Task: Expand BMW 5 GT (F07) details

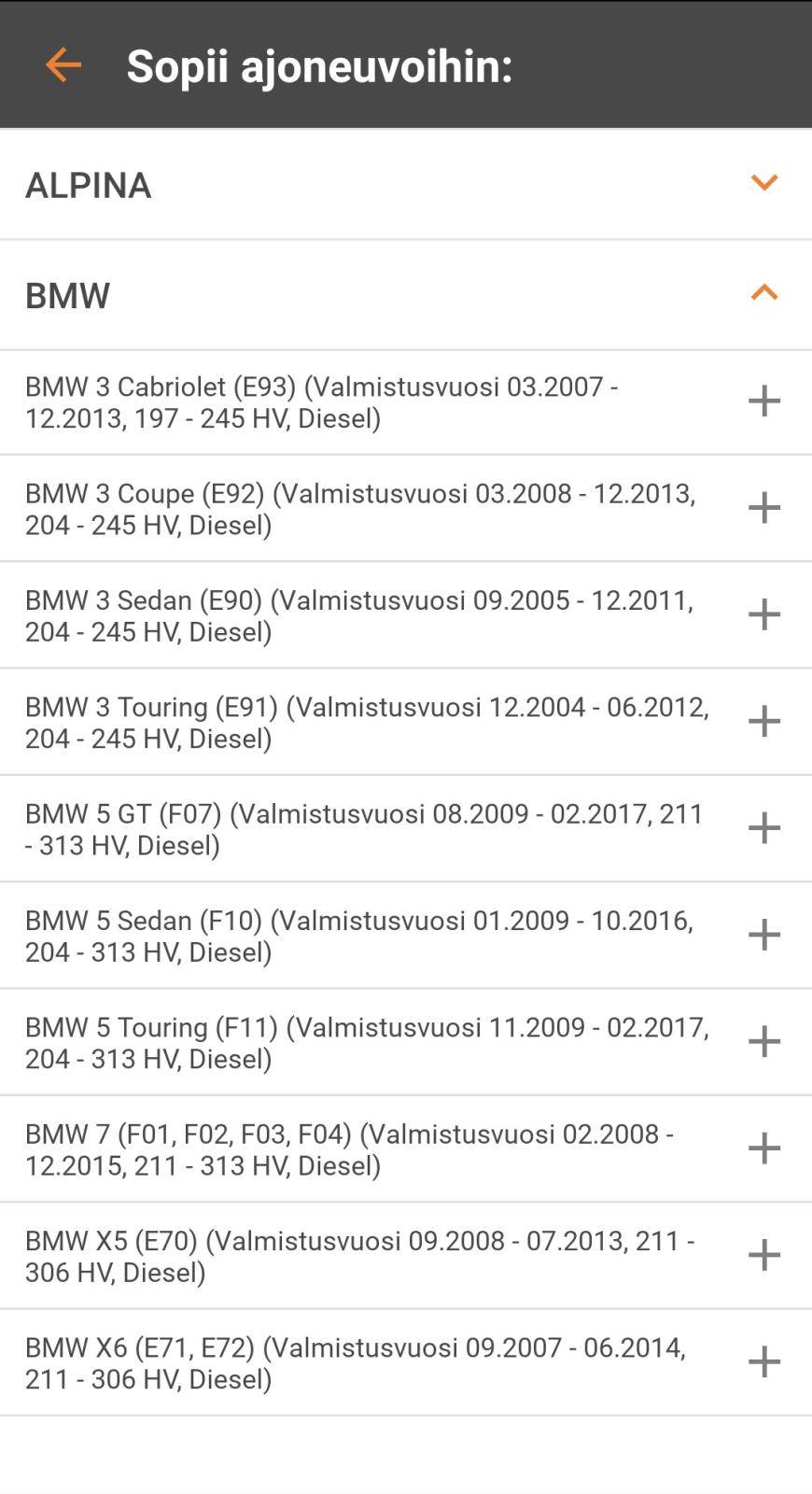Action: click(763, 828)
